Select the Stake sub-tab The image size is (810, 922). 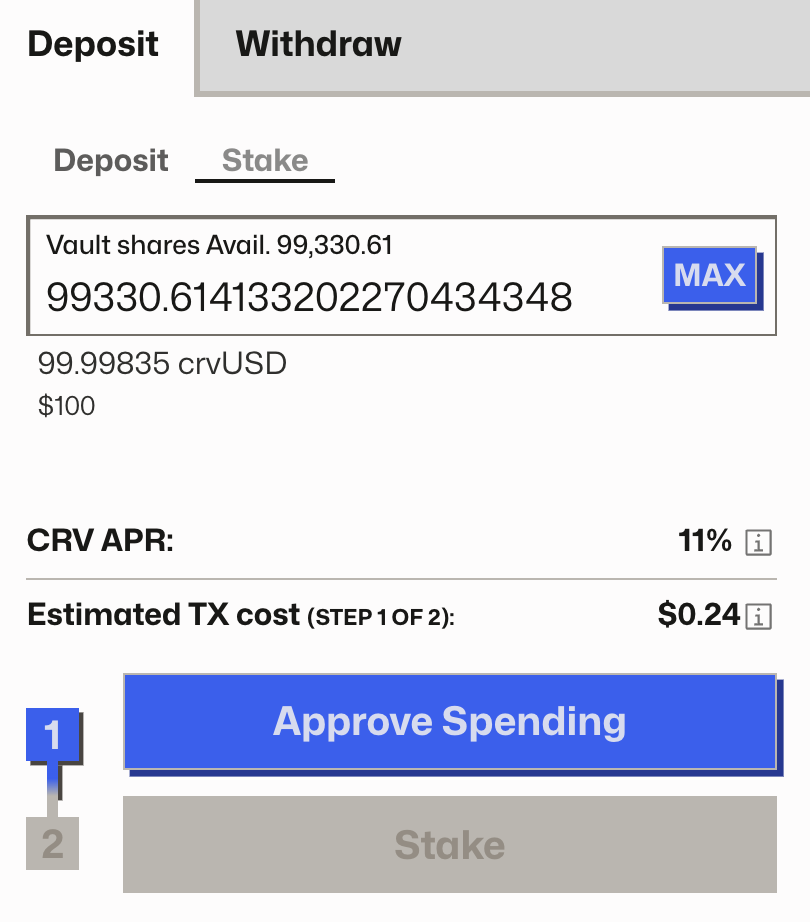(263, 160)
